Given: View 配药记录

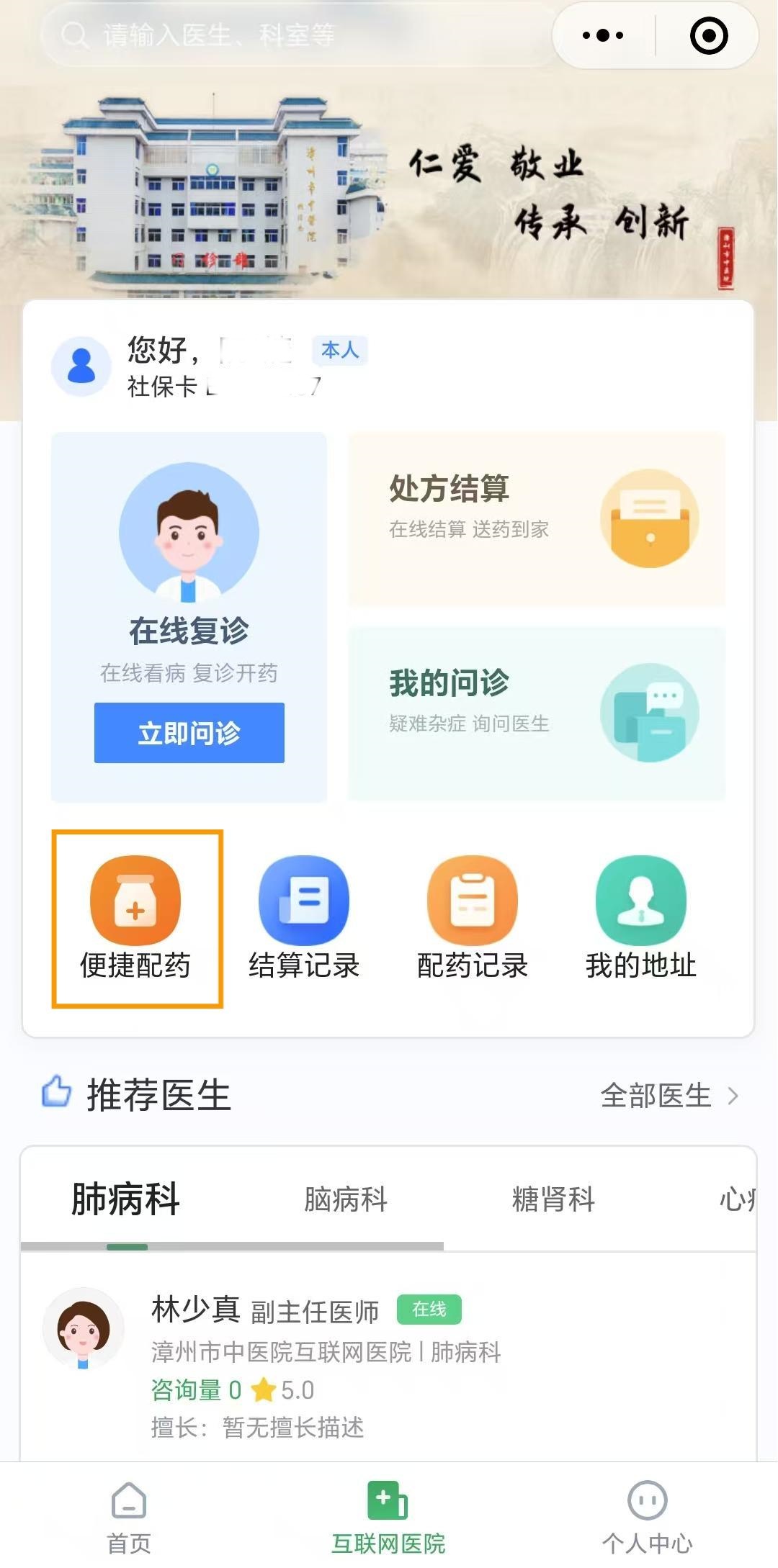Looking at the screenshot, I should tap(473, 919).
